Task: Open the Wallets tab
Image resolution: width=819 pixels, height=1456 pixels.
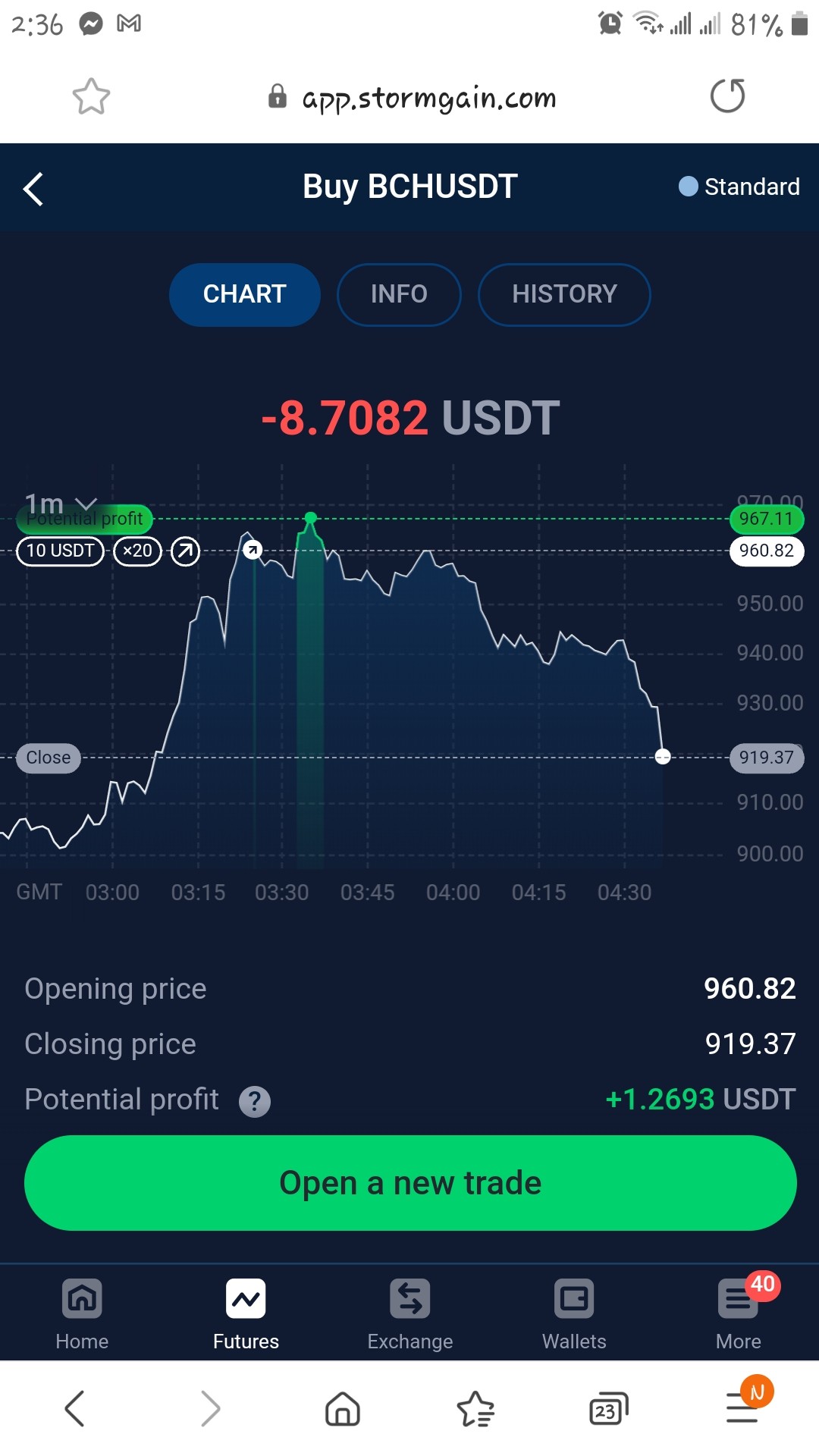Action: pyautogui.click(x=574, y=1314)
